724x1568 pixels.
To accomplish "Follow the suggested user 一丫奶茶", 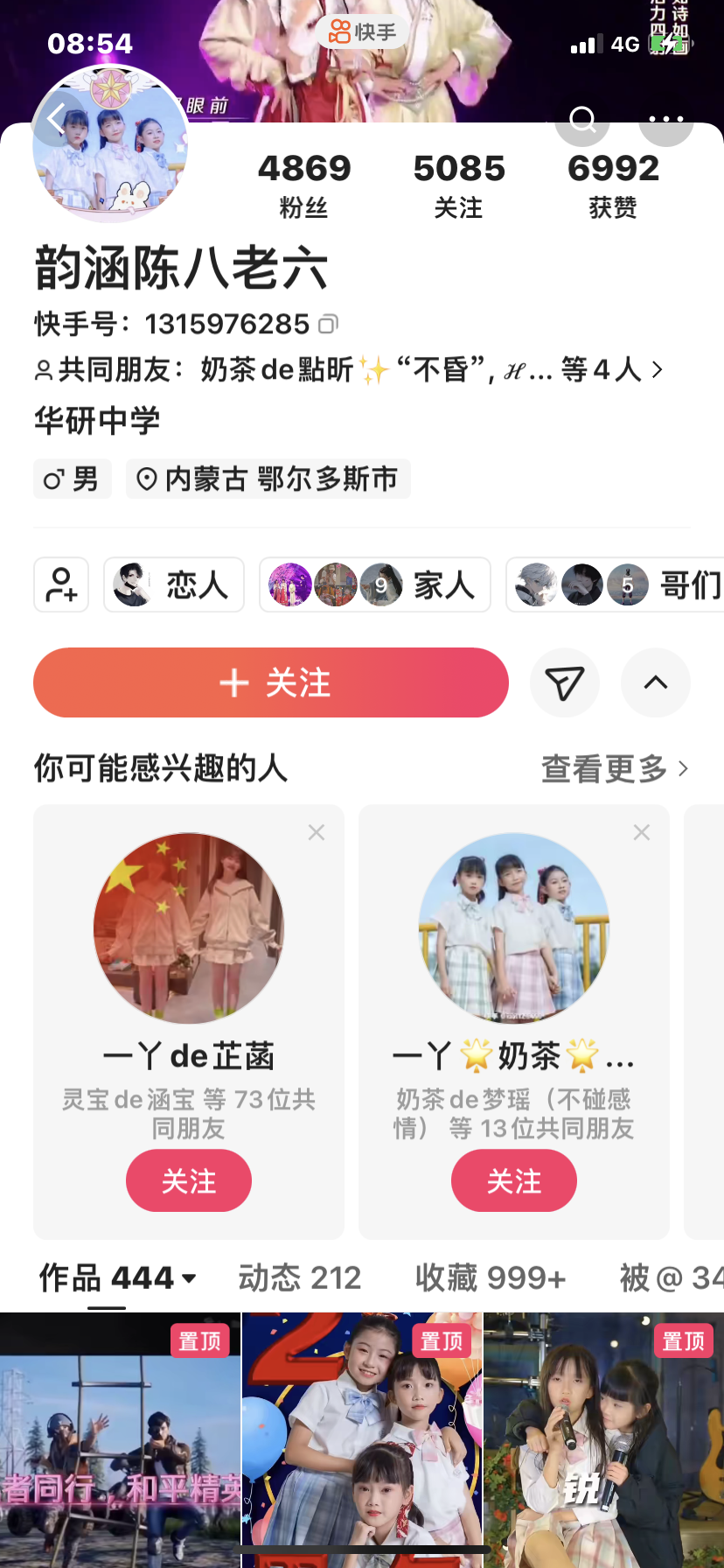I will (x=514, y=1180).
